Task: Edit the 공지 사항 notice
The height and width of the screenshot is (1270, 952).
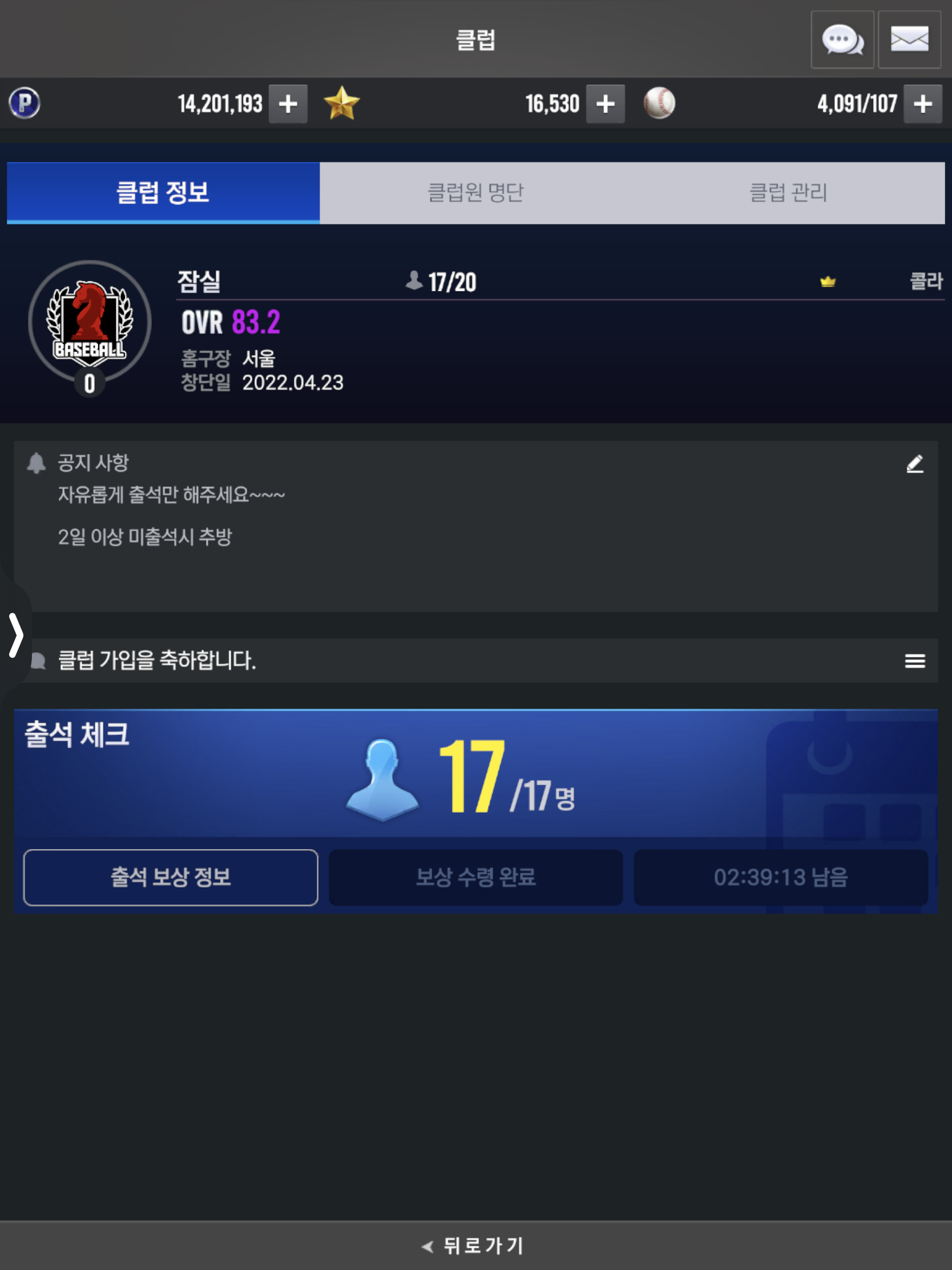Action: (x=915, y=464)
